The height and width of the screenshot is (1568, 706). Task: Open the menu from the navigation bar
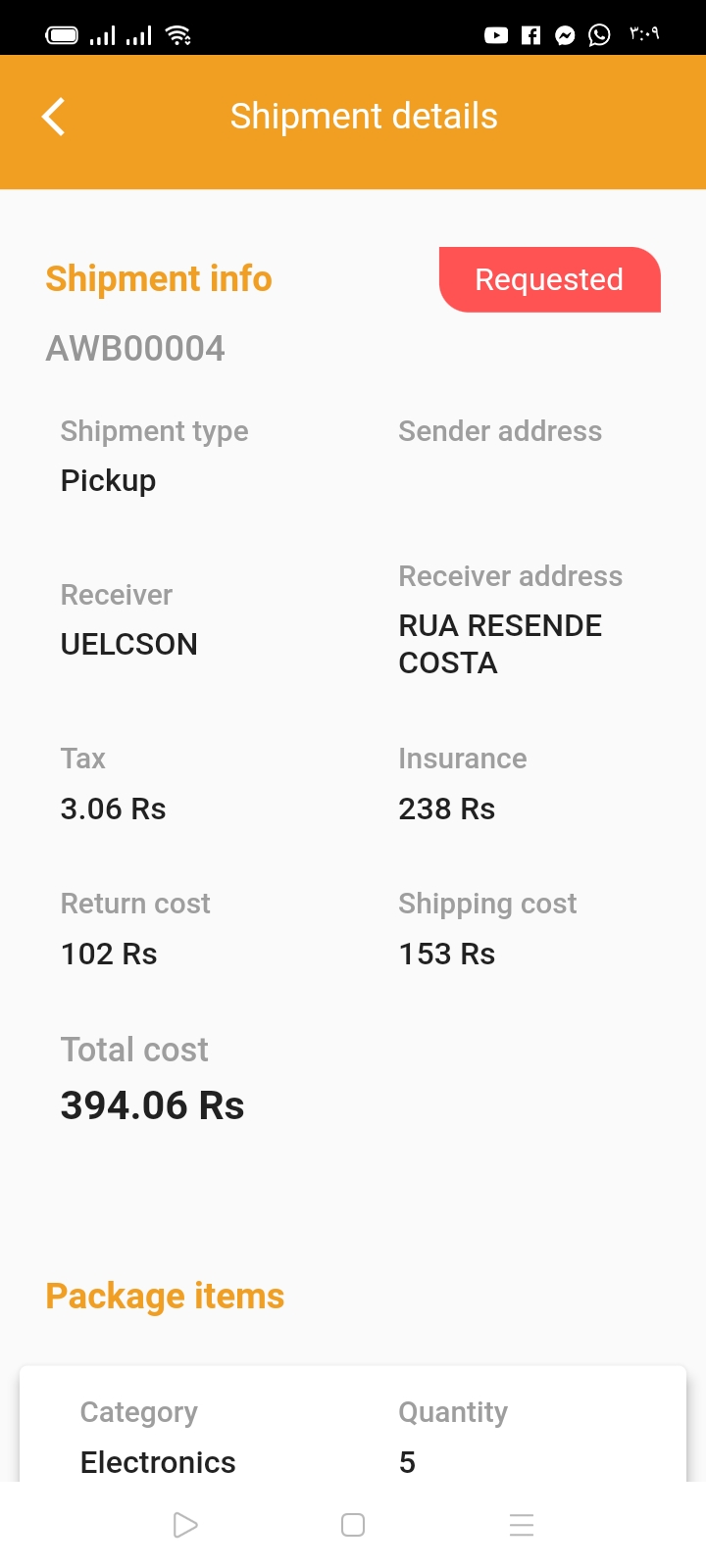click(x=521, y=1525)
